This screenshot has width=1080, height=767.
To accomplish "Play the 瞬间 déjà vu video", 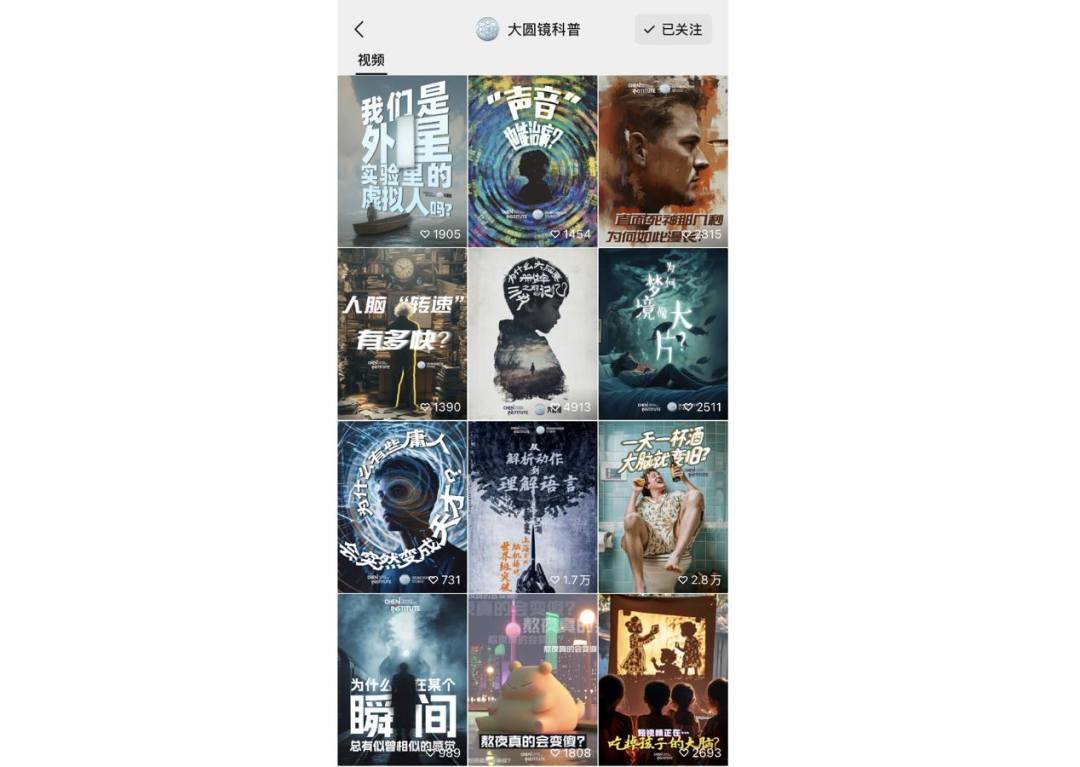I will point(402,679).
